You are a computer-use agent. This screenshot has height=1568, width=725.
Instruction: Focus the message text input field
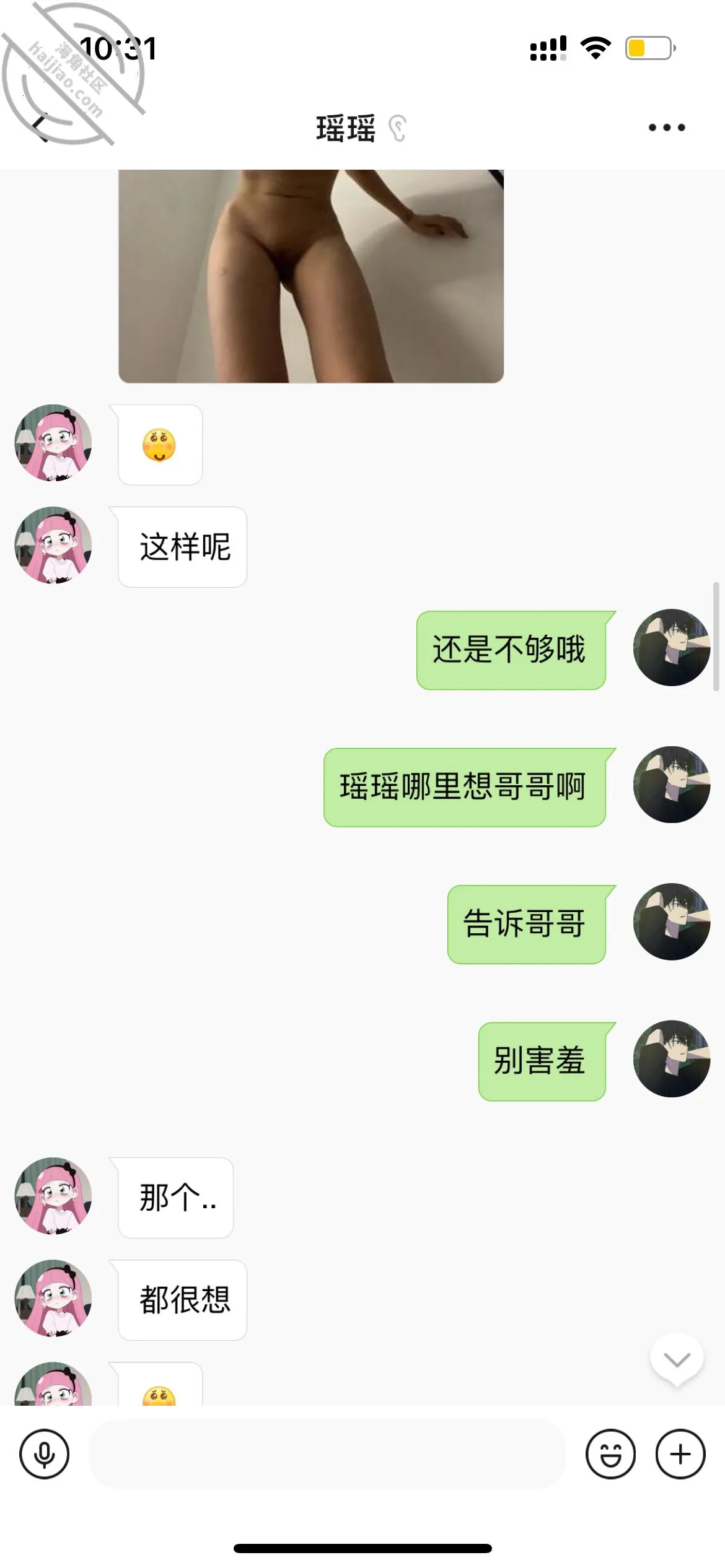pyautogui.click(x=328, y=1454)
